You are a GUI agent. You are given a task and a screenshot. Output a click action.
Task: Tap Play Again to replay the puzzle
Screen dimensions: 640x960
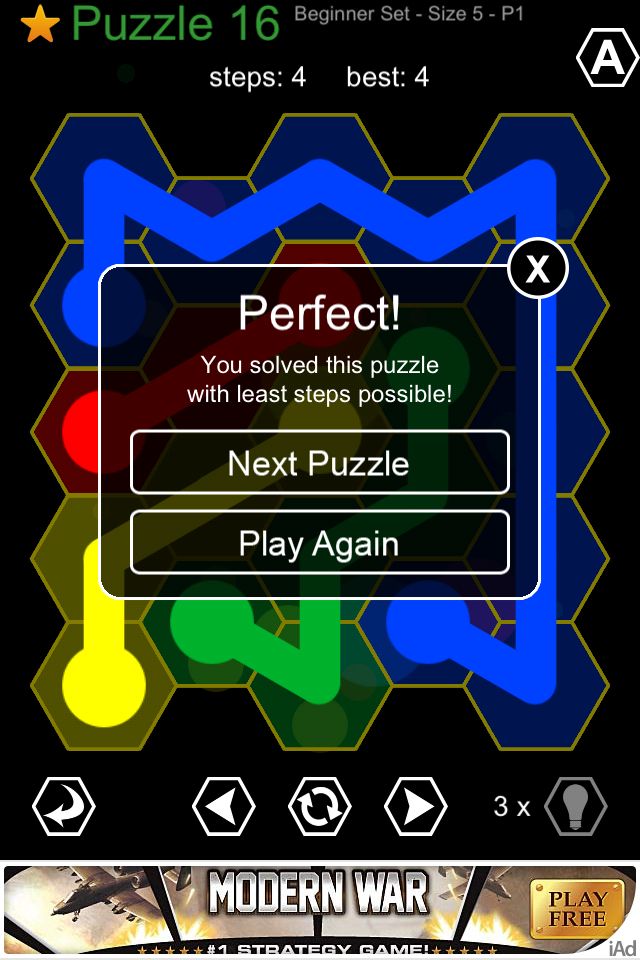coord(319,544)
